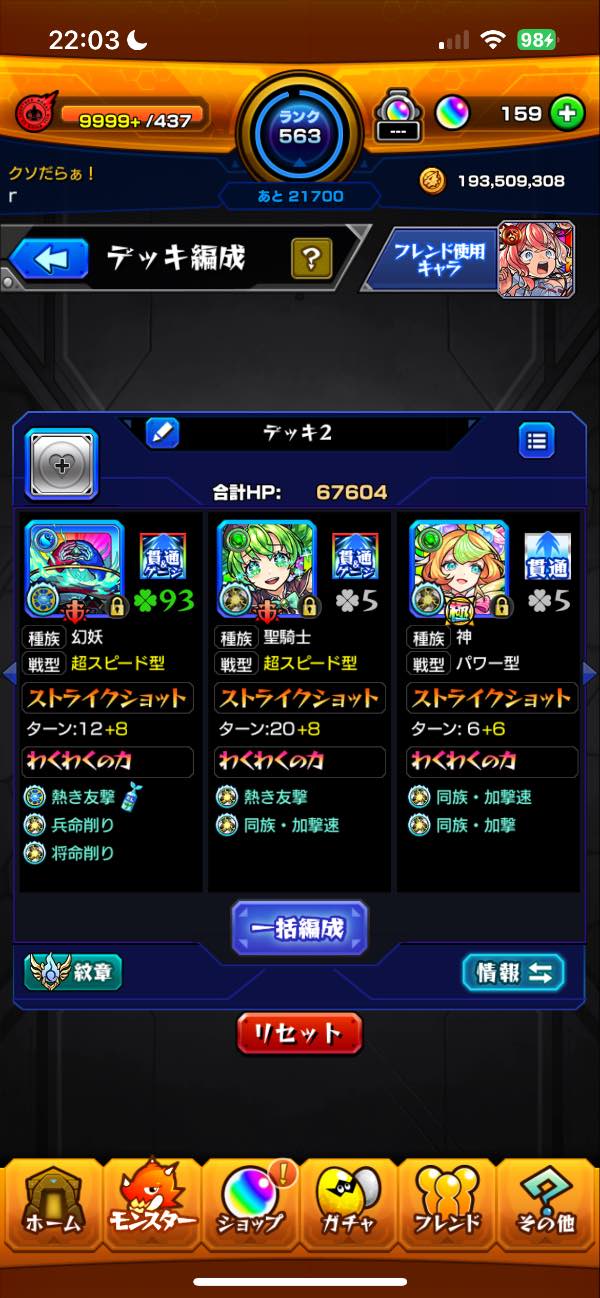Edit the deck name with pencil icon
This screenshot has height=1298, width=600.
(x=162, y=433)
